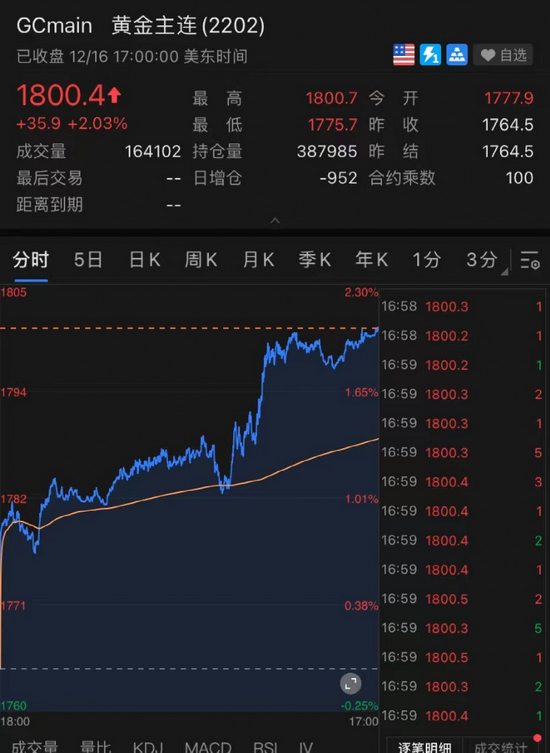This screenshot has width=550, height=753.
Task: Open the 月K chart
Action: (258, 260)
